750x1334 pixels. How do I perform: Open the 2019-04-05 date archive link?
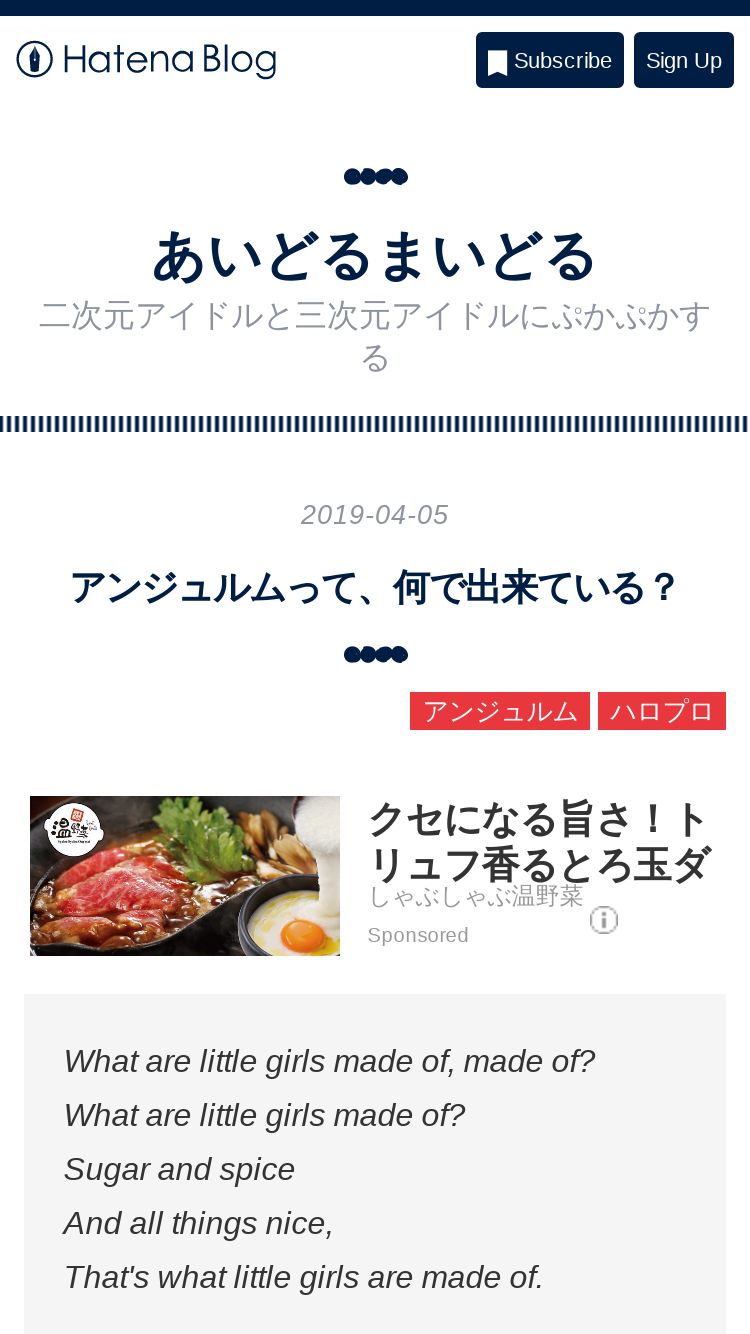click(x=375, y=515)
